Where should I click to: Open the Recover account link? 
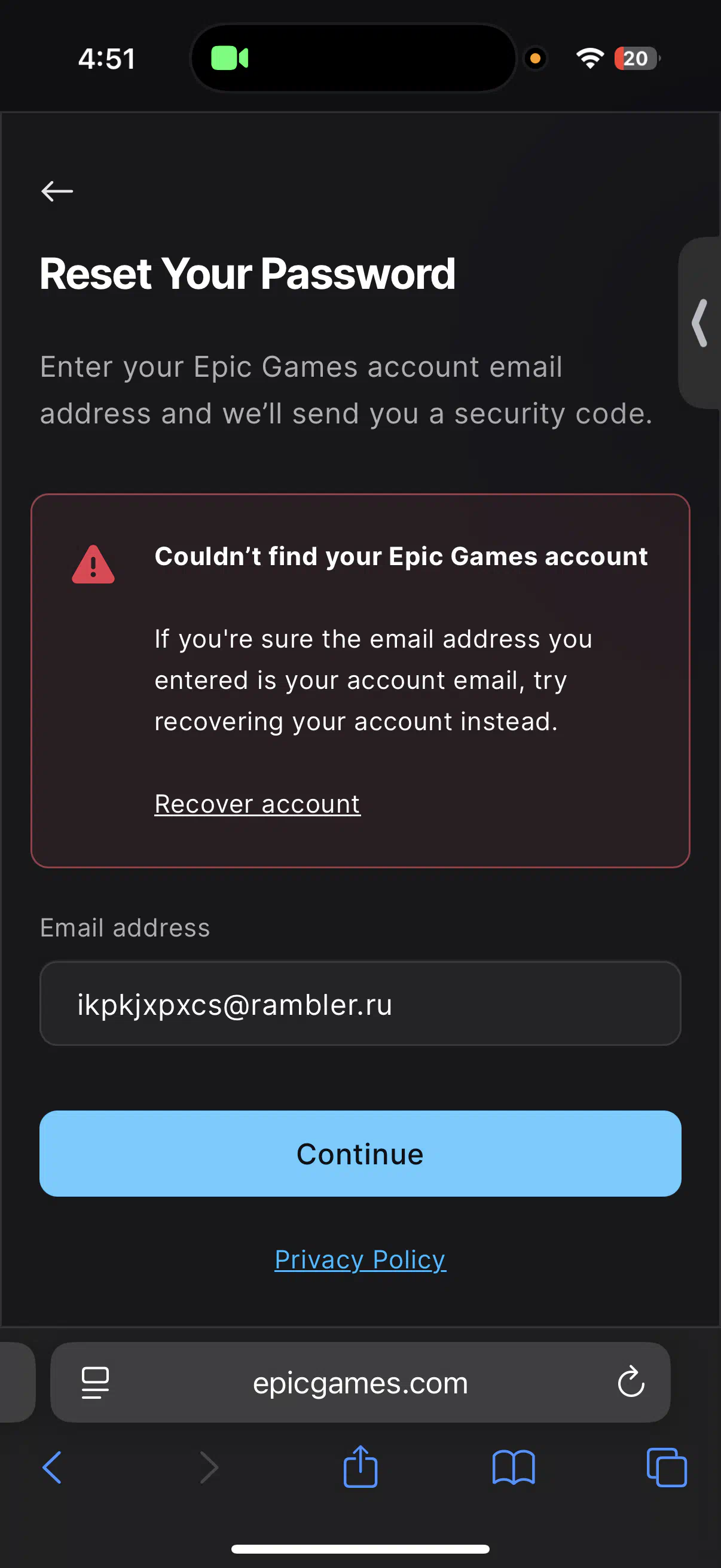(x=257, y=804)
